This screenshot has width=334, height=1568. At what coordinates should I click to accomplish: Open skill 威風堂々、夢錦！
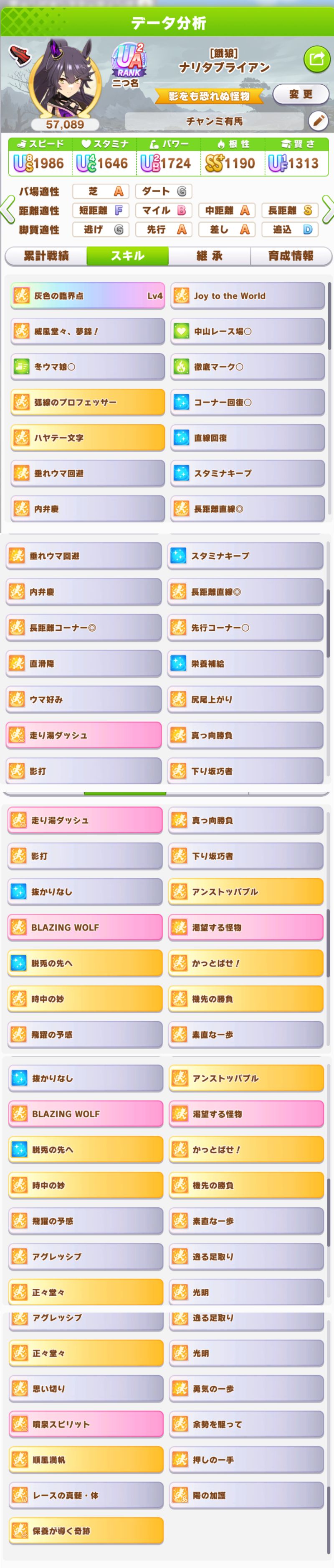click(x=88, y=332)
